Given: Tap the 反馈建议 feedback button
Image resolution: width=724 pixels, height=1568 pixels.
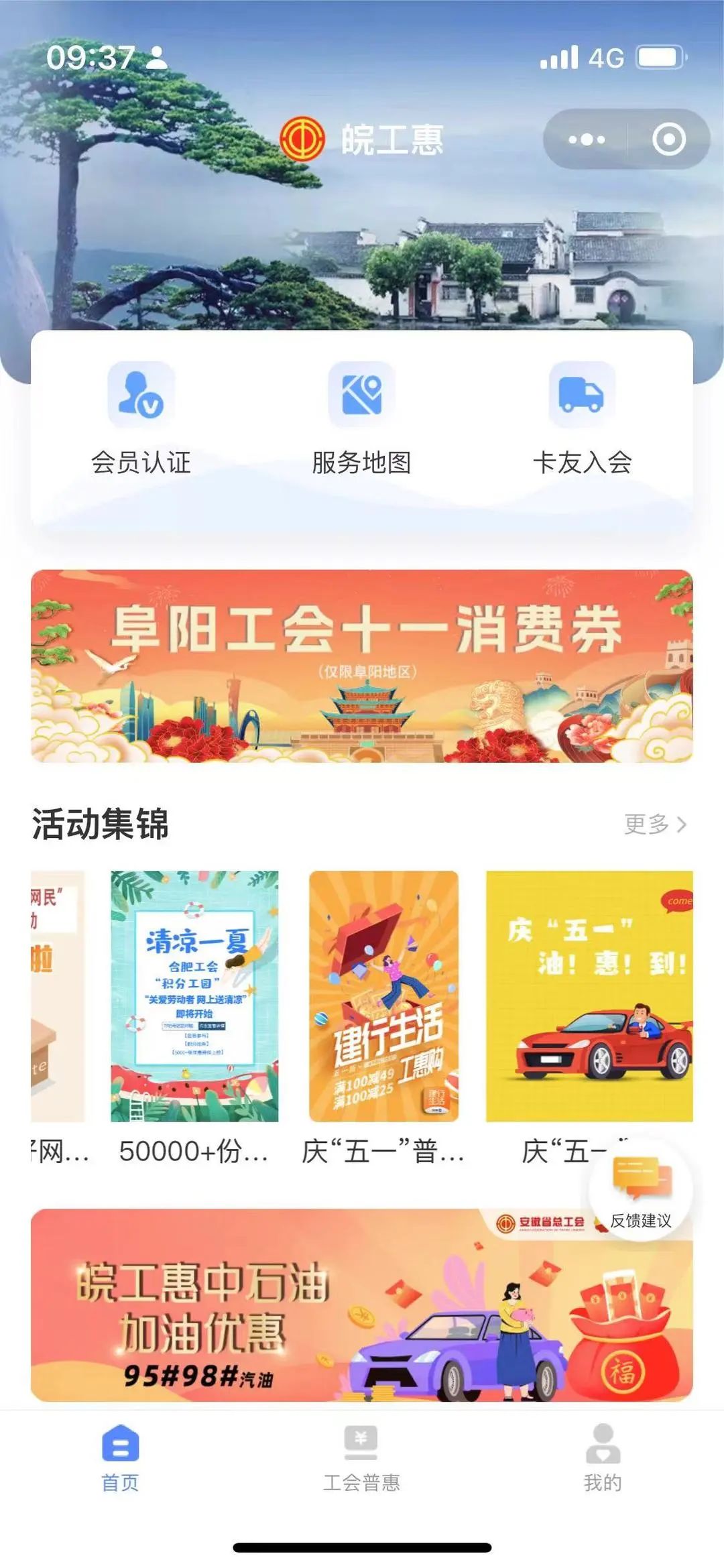Looking at the screenshot, I should [x=640, y=1192].
